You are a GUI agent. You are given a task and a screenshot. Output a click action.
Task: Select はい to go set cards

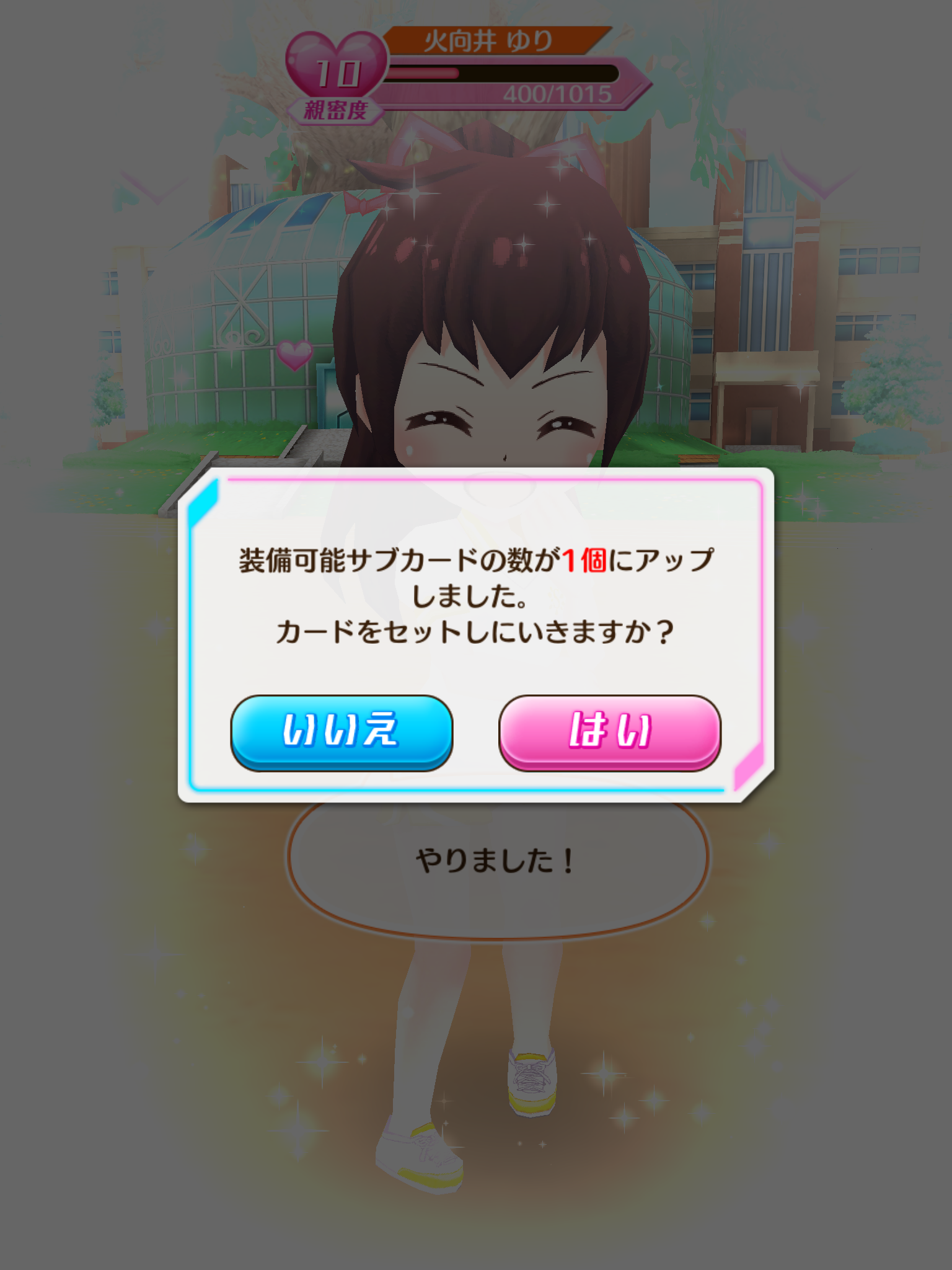coord(609,732)
